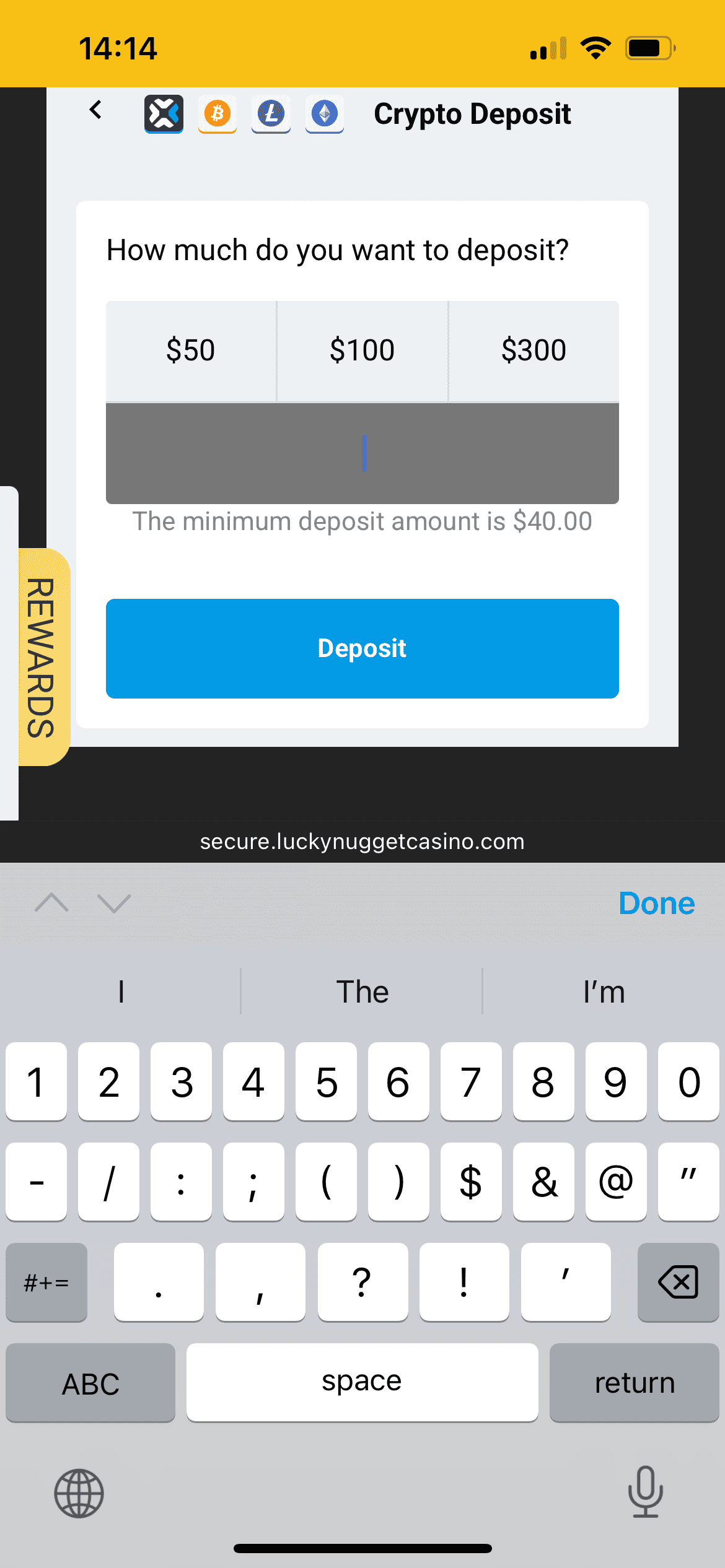Viewport: 725px width, 1568px height.
Task: Tap Done above the keyboard
Action: (656, 904)
